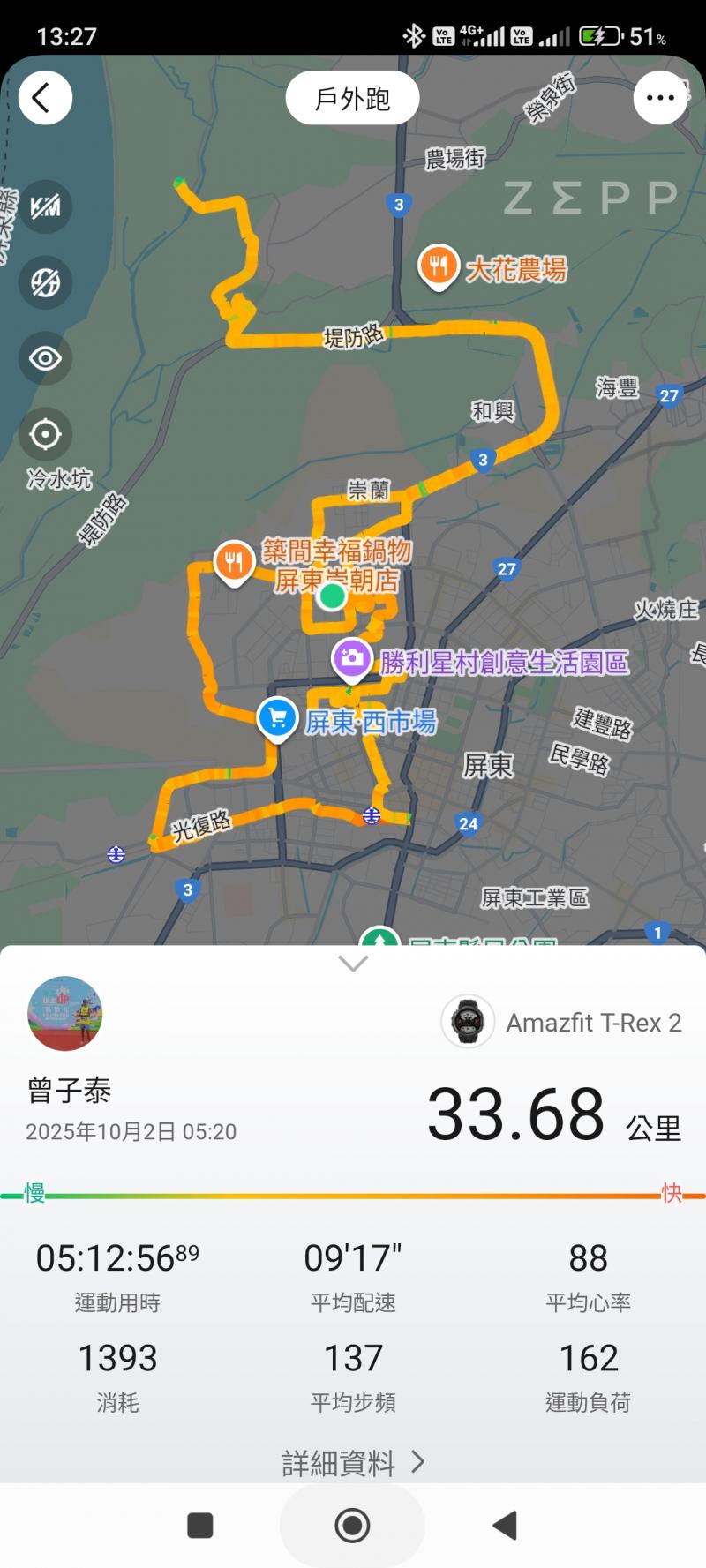
Task: Toggle route visibility with the eye icon
Action: [x=46, y=358]
